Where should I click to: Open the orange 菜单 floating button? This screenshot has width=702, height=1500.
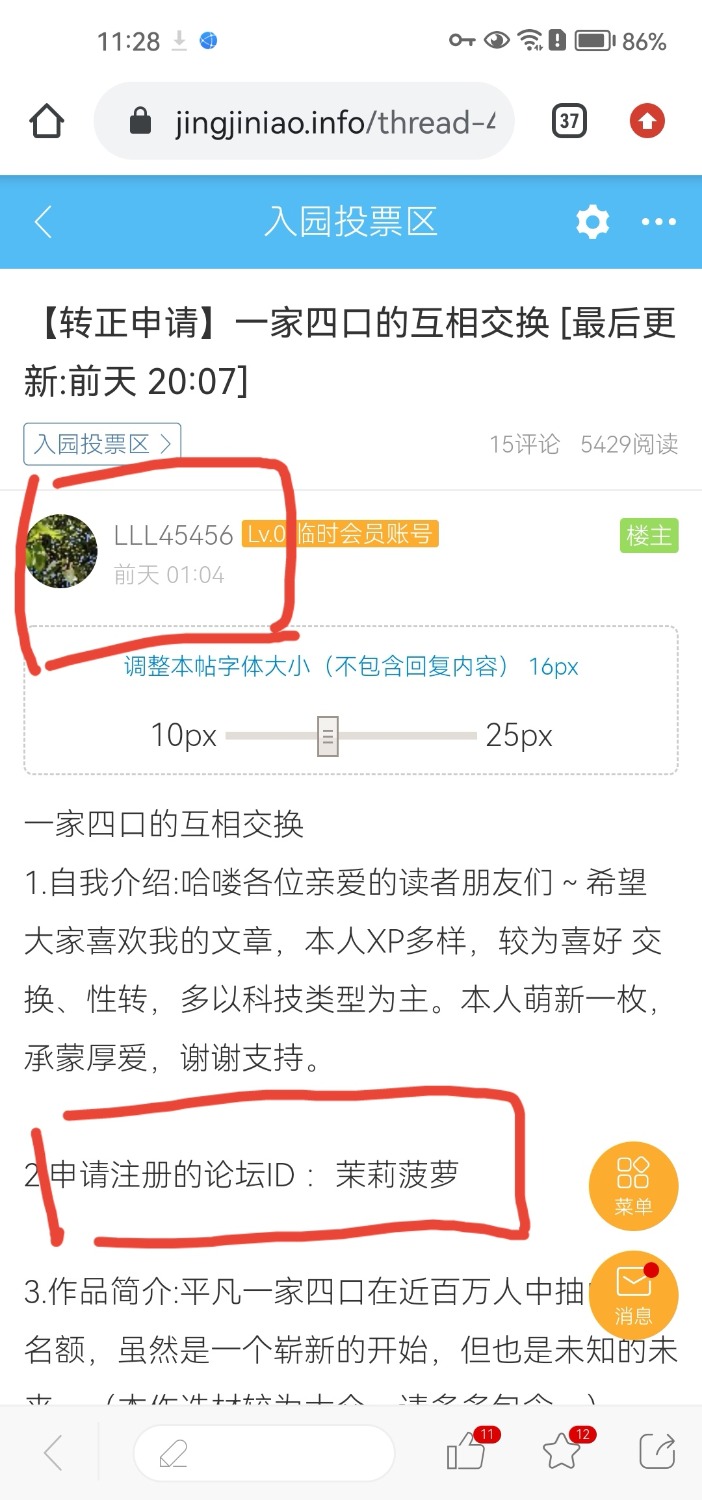coord(633,1186)
